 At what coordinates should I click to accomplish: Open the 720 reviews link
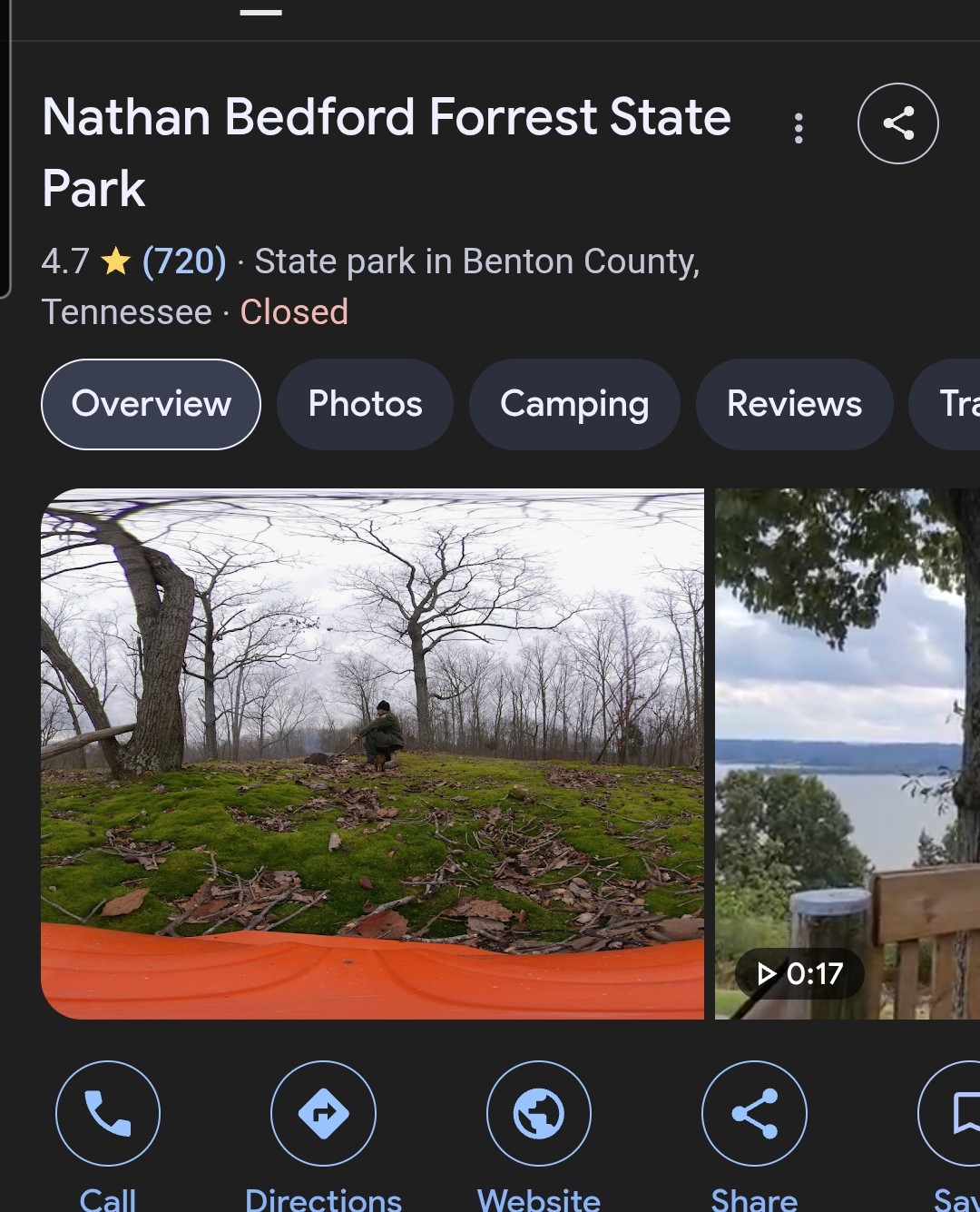(x=184, y=261)
